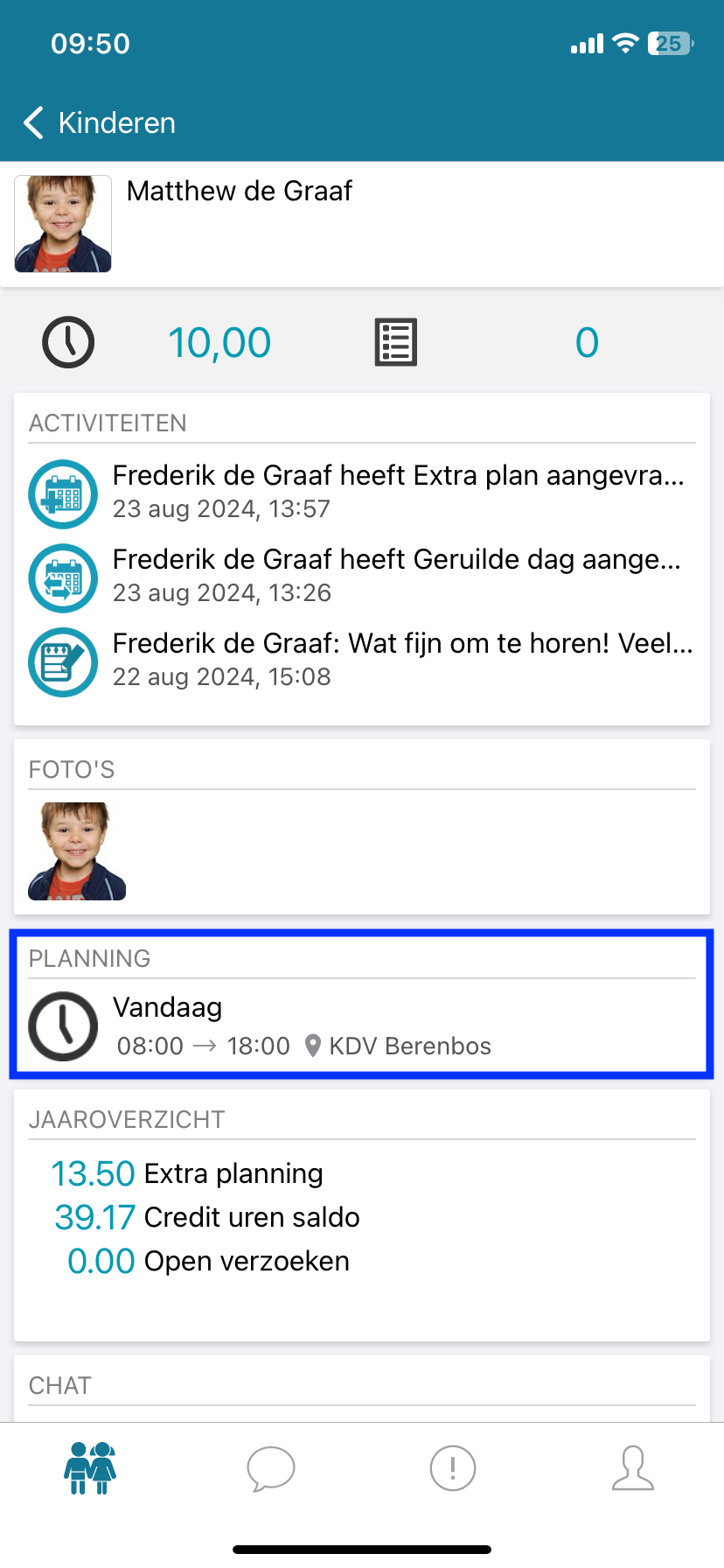The height and width of the screenshot is (1568, 724).
Task: Open Matthew de Graaf's profile photo
Action: click(x=63, y=224)
